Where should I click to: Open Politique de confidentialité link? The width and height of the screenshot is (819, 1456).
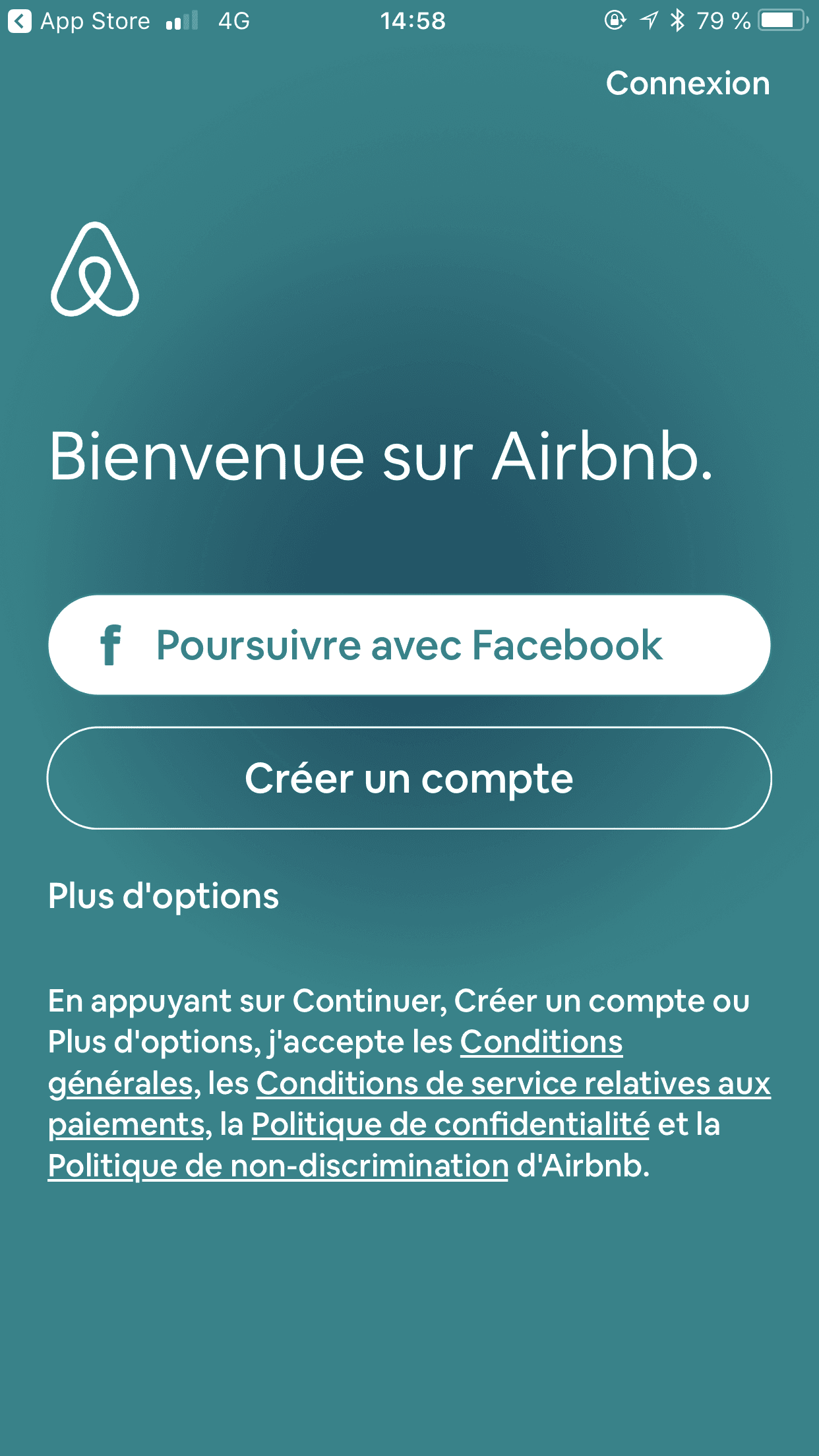coord(450,1124)
